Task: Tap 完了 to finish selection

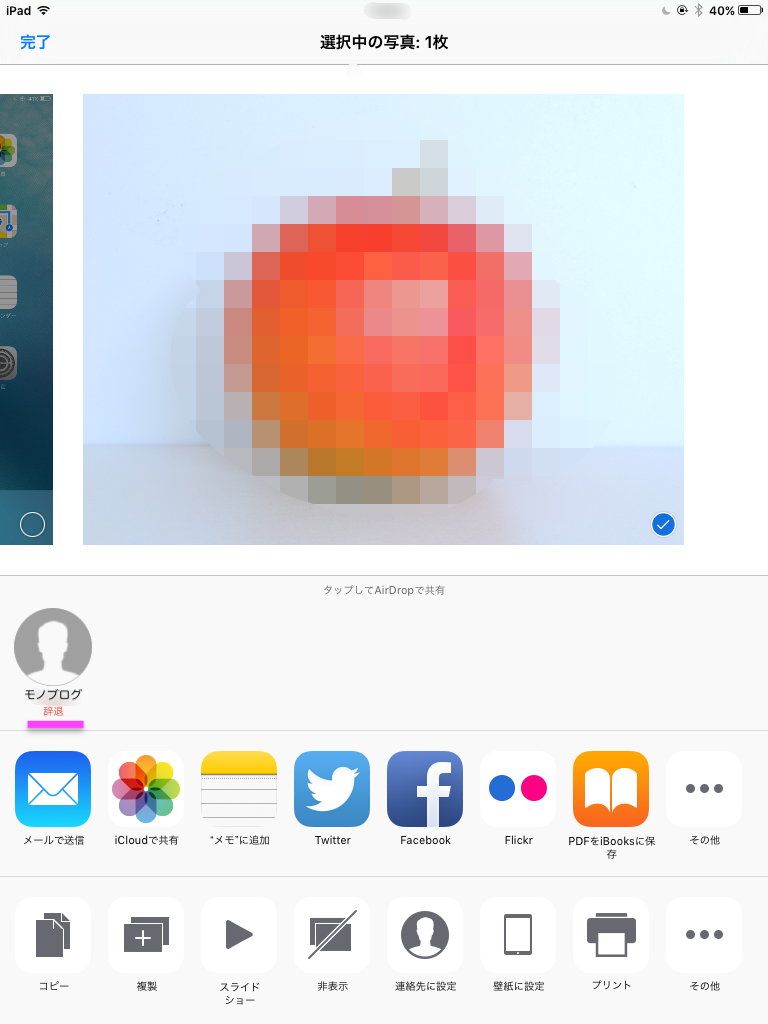Action: click(35, 42)
